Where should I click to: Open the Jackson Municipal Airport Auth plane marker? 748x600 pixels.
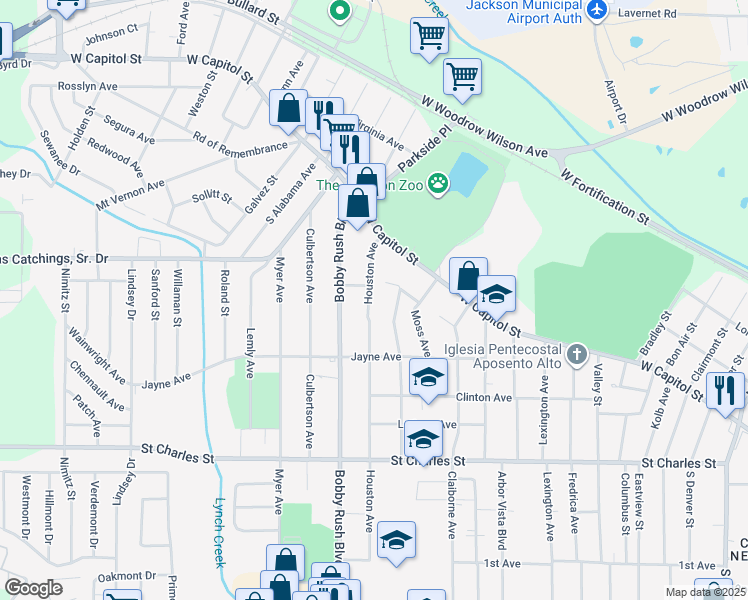598,9
